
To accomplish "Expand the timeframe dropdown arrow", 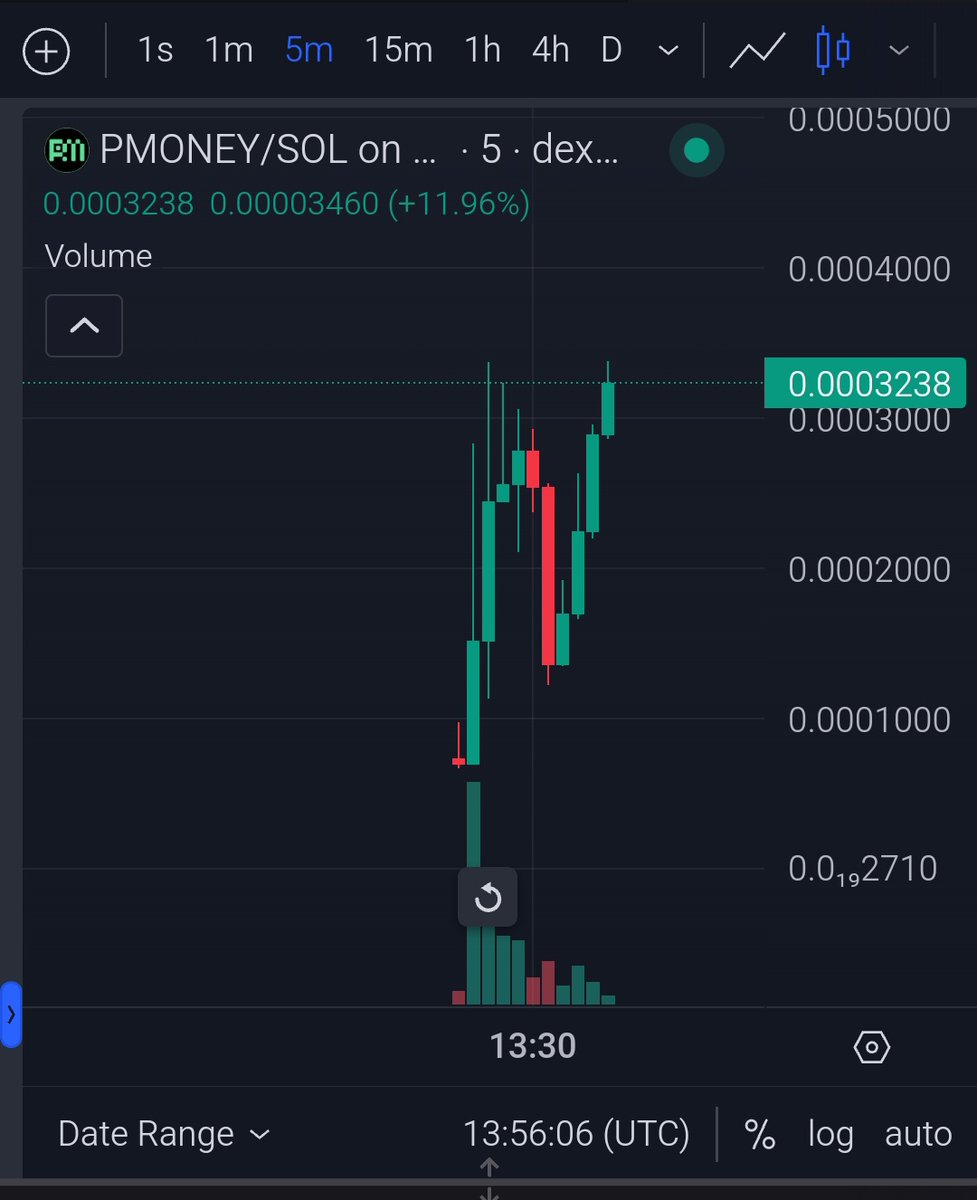I will click(x=668, y=51).
